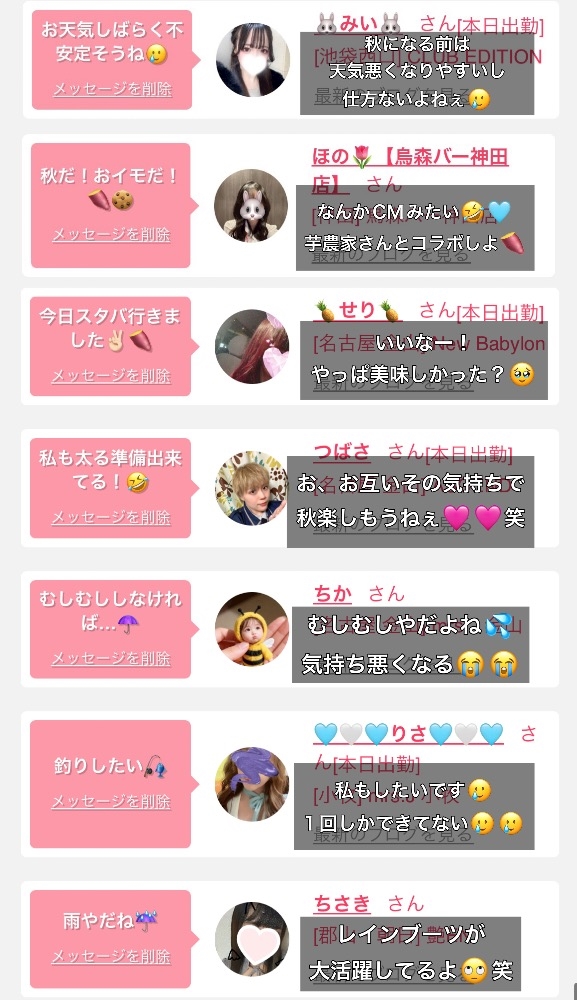
Task: Delete the 秋だ！おイモだ！ message
Action: pyautogui.click(x=112, y=235)
